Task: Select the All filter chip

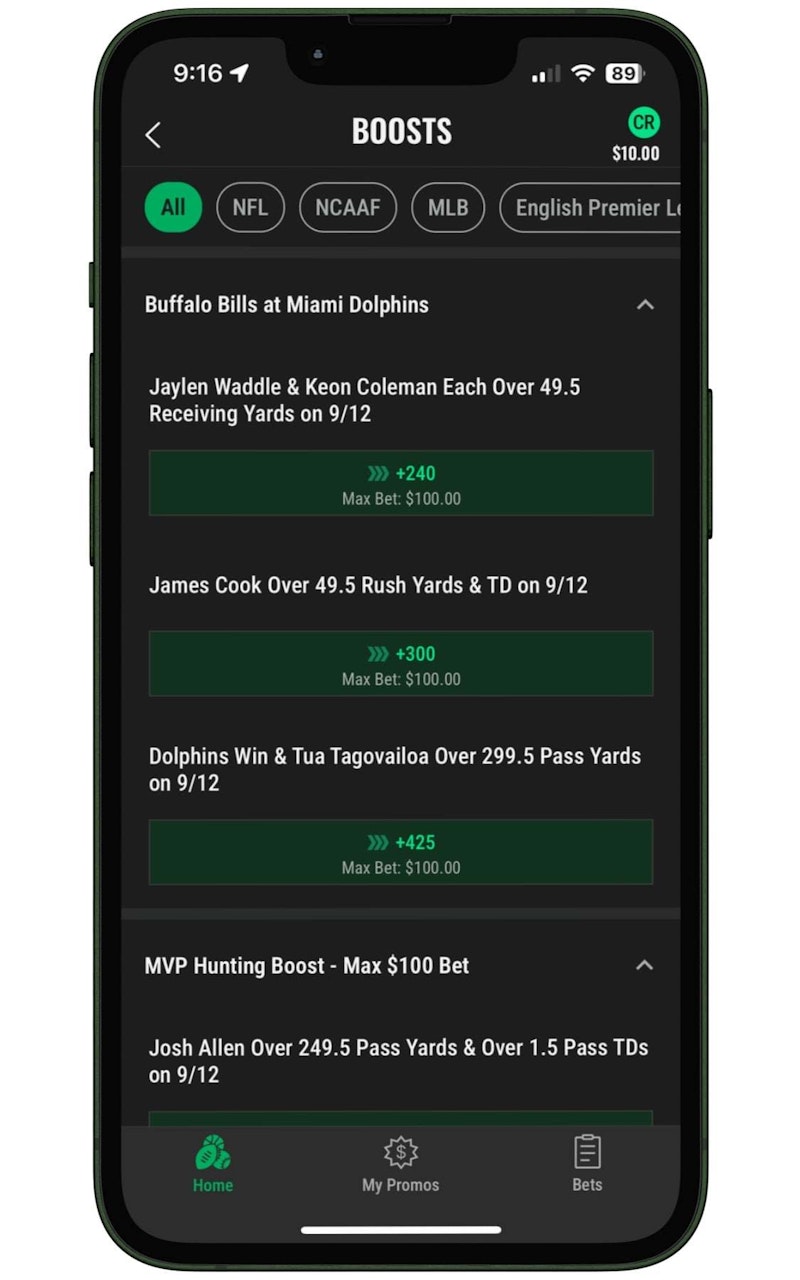Action: coord(173,208)
